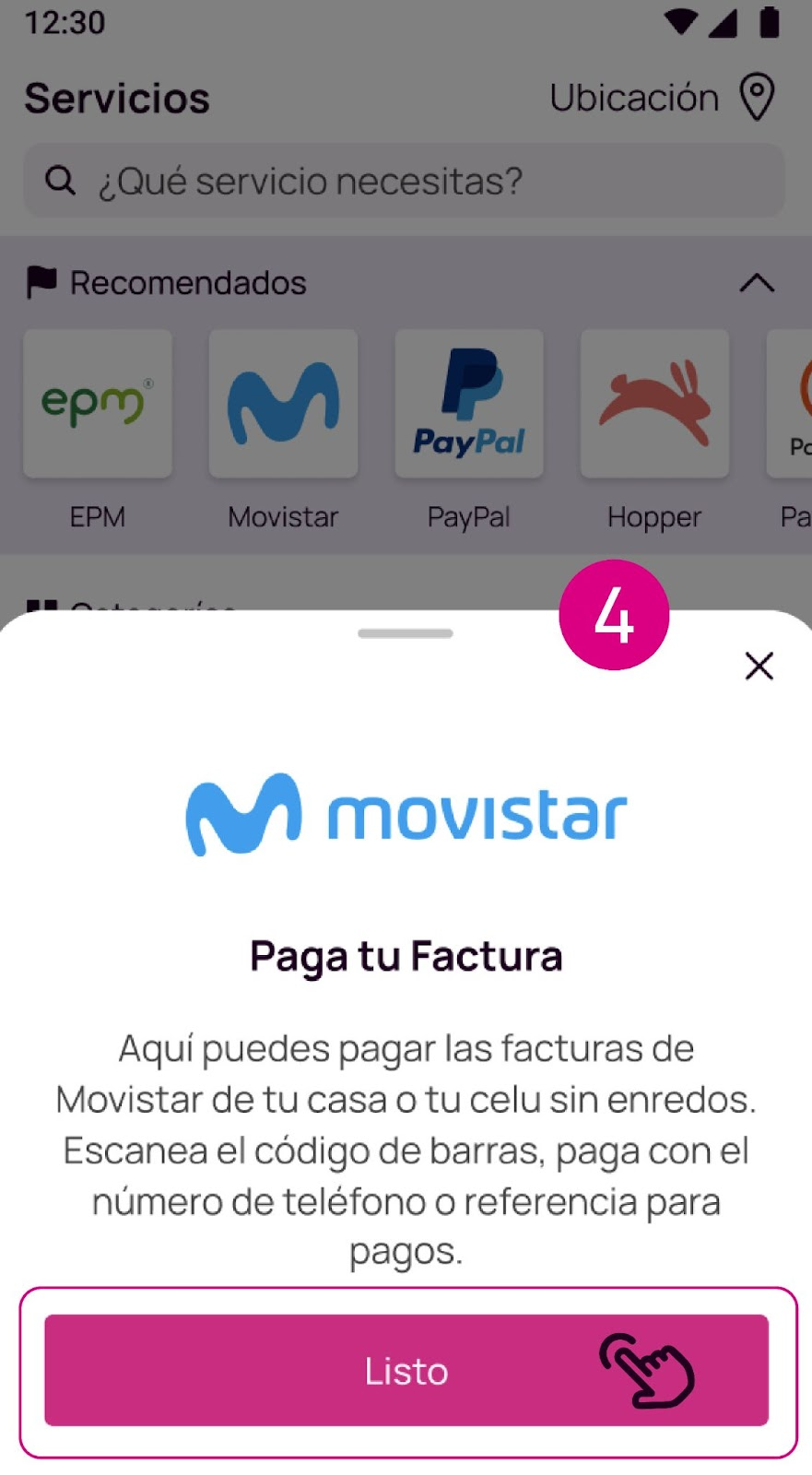The image size is (812, 1475).
Task: Click the pink step 4 badge
Action: pos(613,615)
